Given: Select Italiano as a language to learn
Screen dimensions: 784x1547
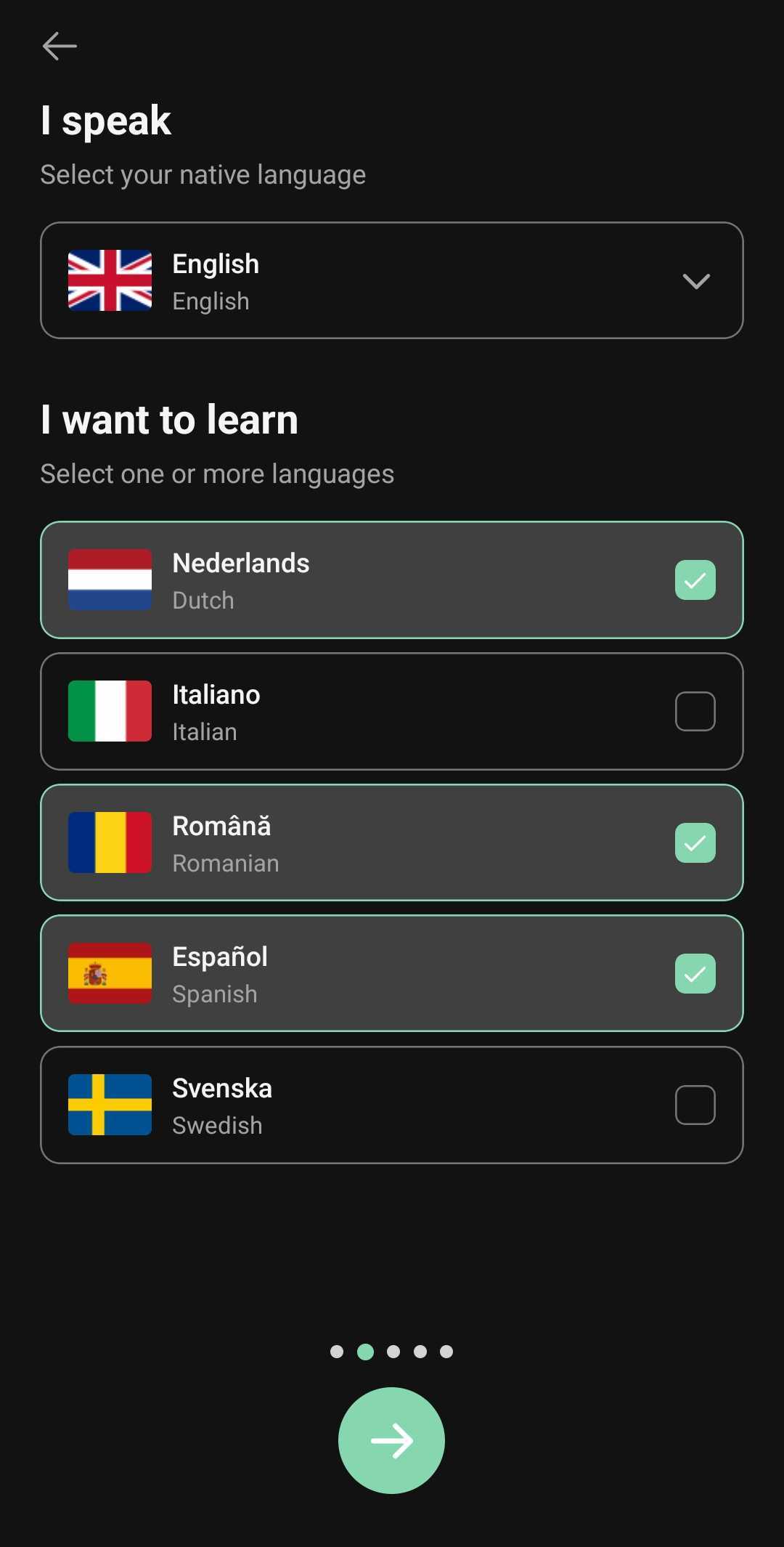Looking at the screenshot, I should click(x=695, y=712).
